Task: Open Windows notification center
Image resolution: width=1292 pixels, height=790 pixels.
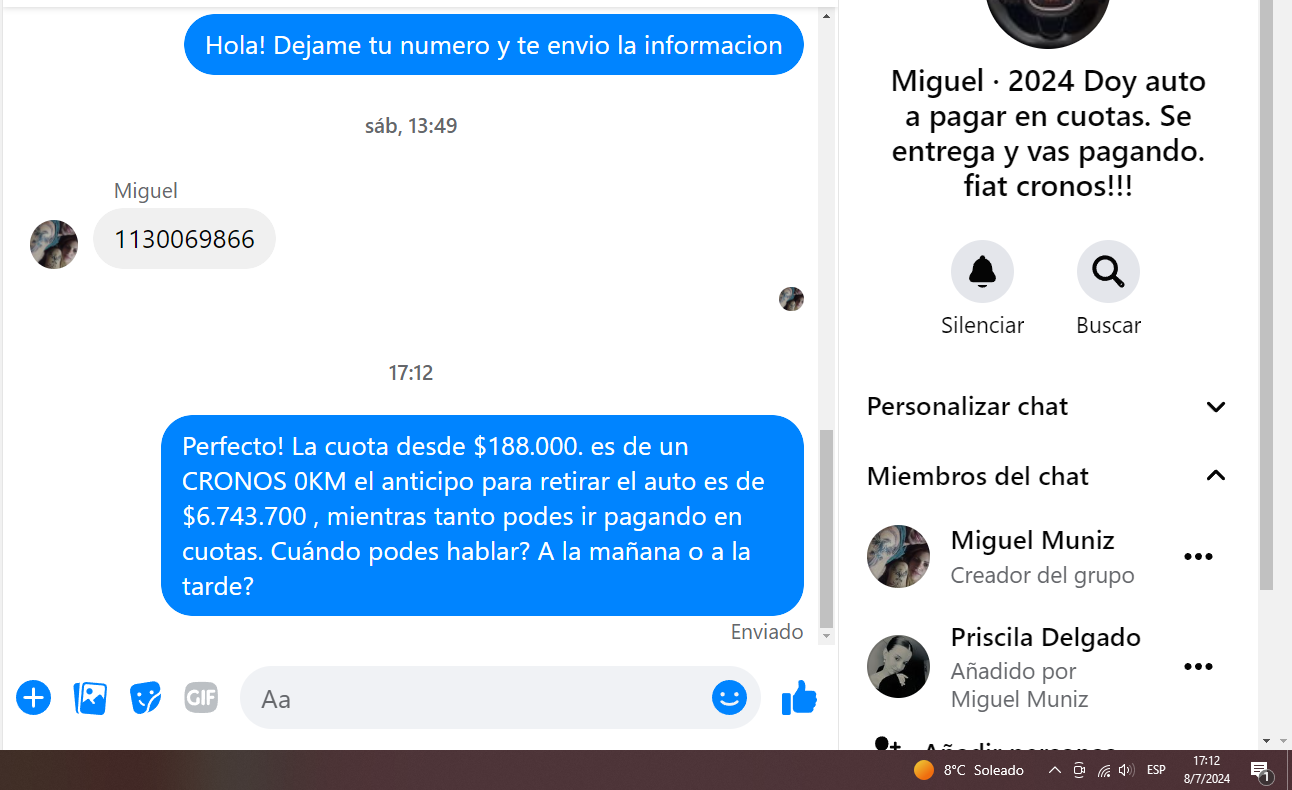Action: point(1260,770)
